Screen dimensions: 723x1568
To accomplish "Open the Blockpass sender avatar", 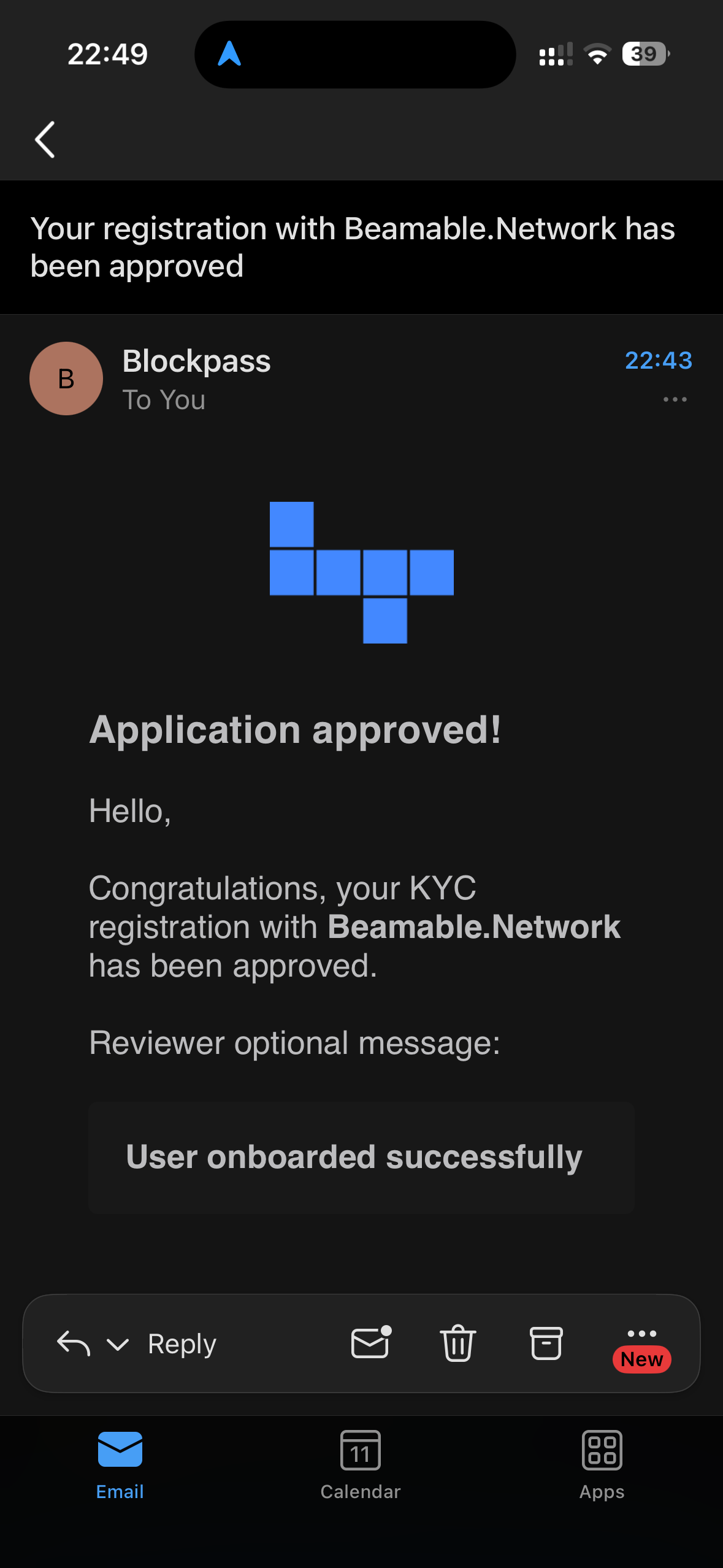I will pos(66,379).
